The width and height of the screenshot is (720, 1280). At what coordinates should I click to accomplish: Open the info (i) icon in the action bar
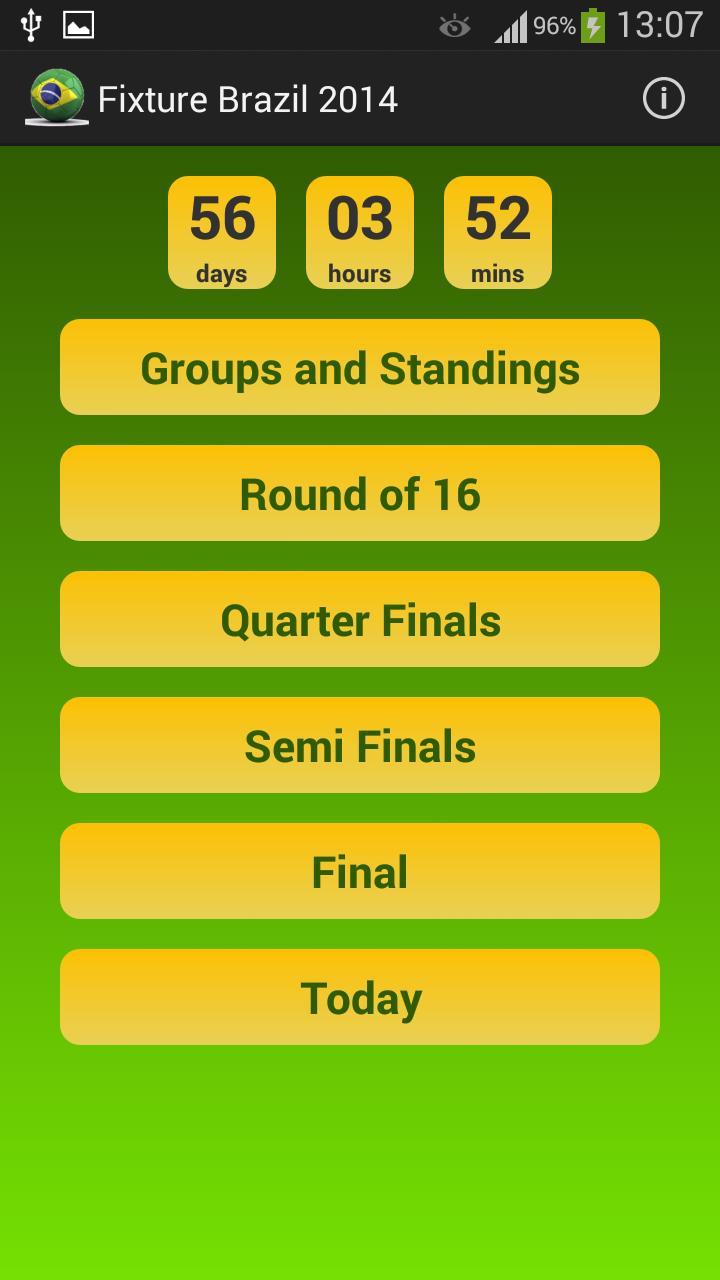(x=663, y=98)
